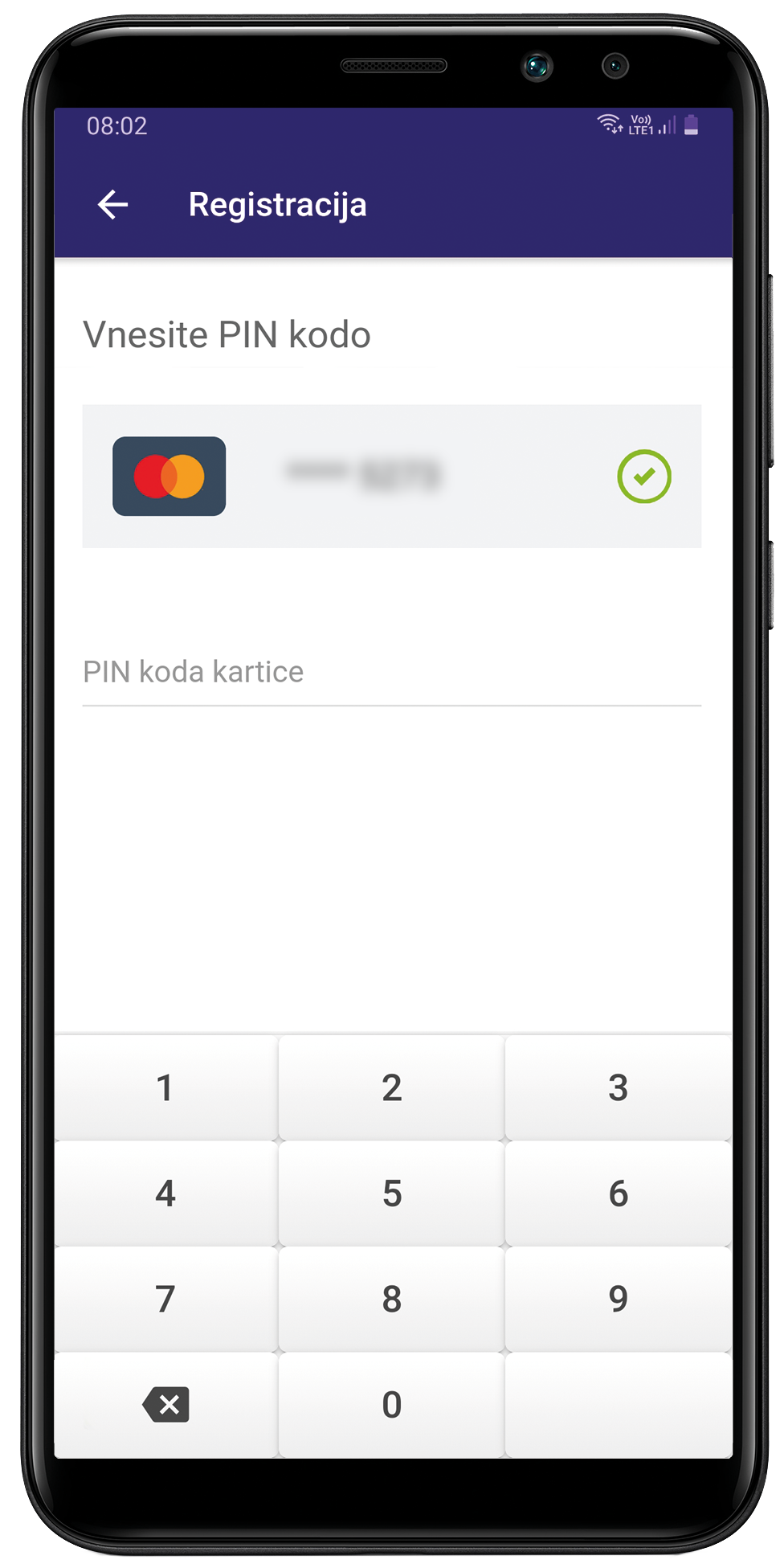Tap the 8 key
The width and height of the screenshot is (784, 1568).
[x=392, y=1300]
